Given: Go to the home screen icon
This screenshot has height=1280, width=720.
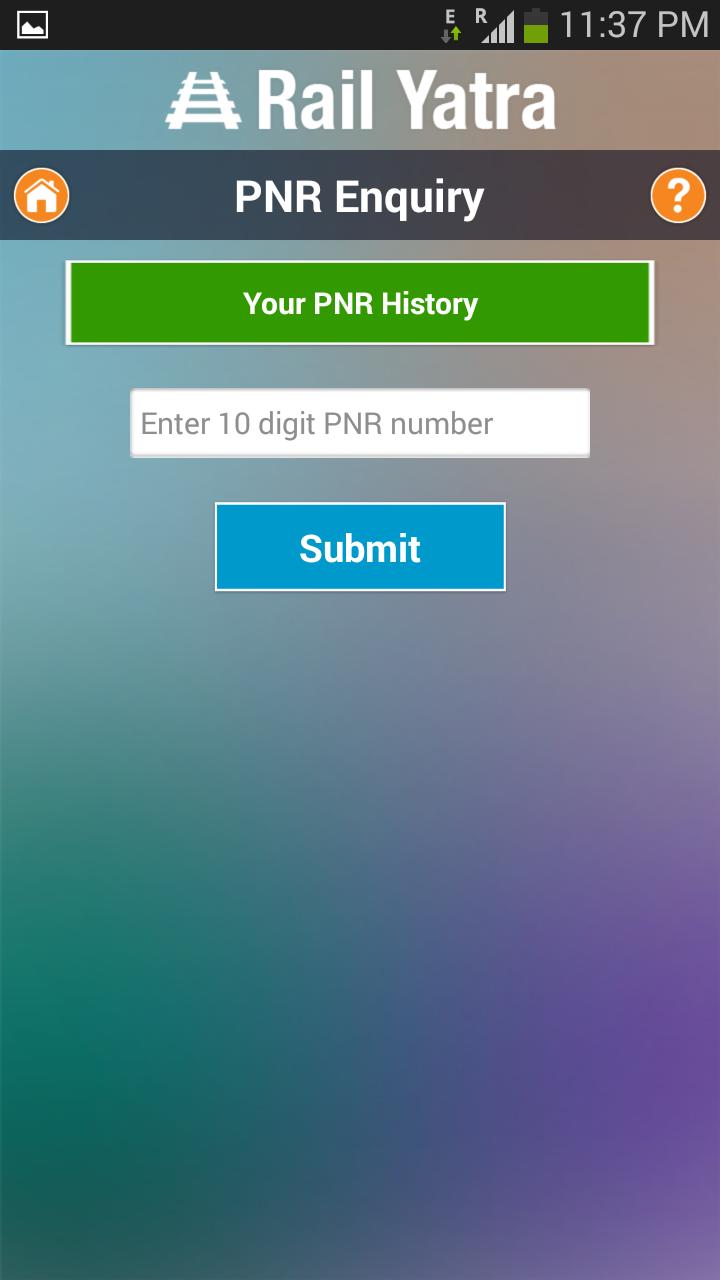Looking at the screenshot, I should click(41, 196).
